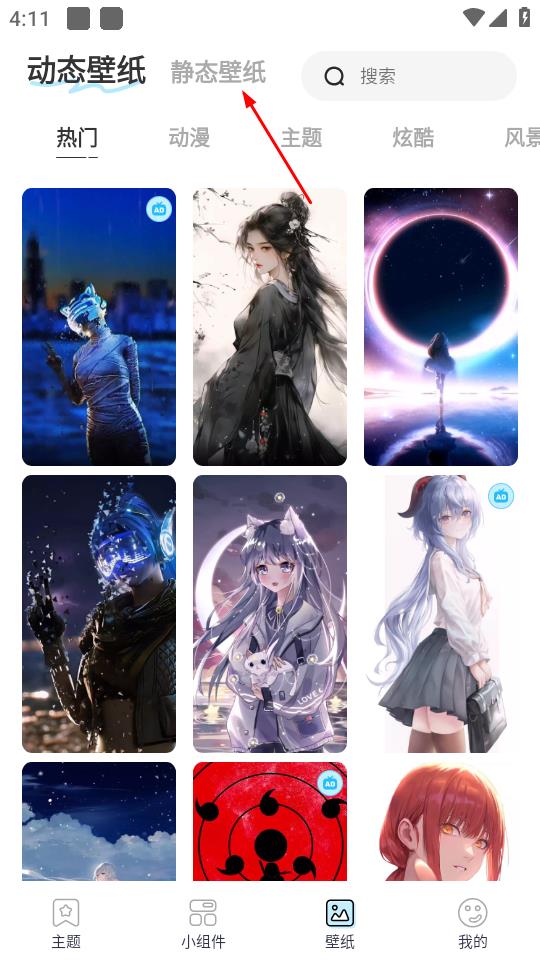Open the 我的 profile tab
The image size is (540, 960).
473,924
